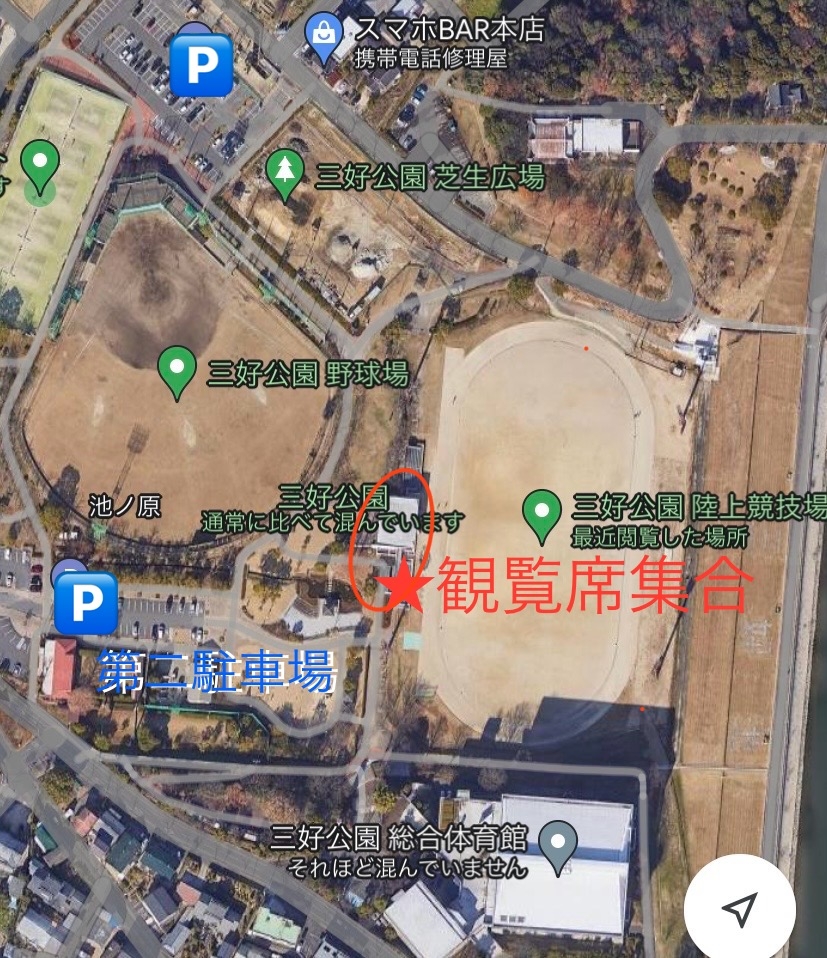Screen dimensions: 827x958
Task: Select the green pin on the tennis courts
Action: coord(40,165)
